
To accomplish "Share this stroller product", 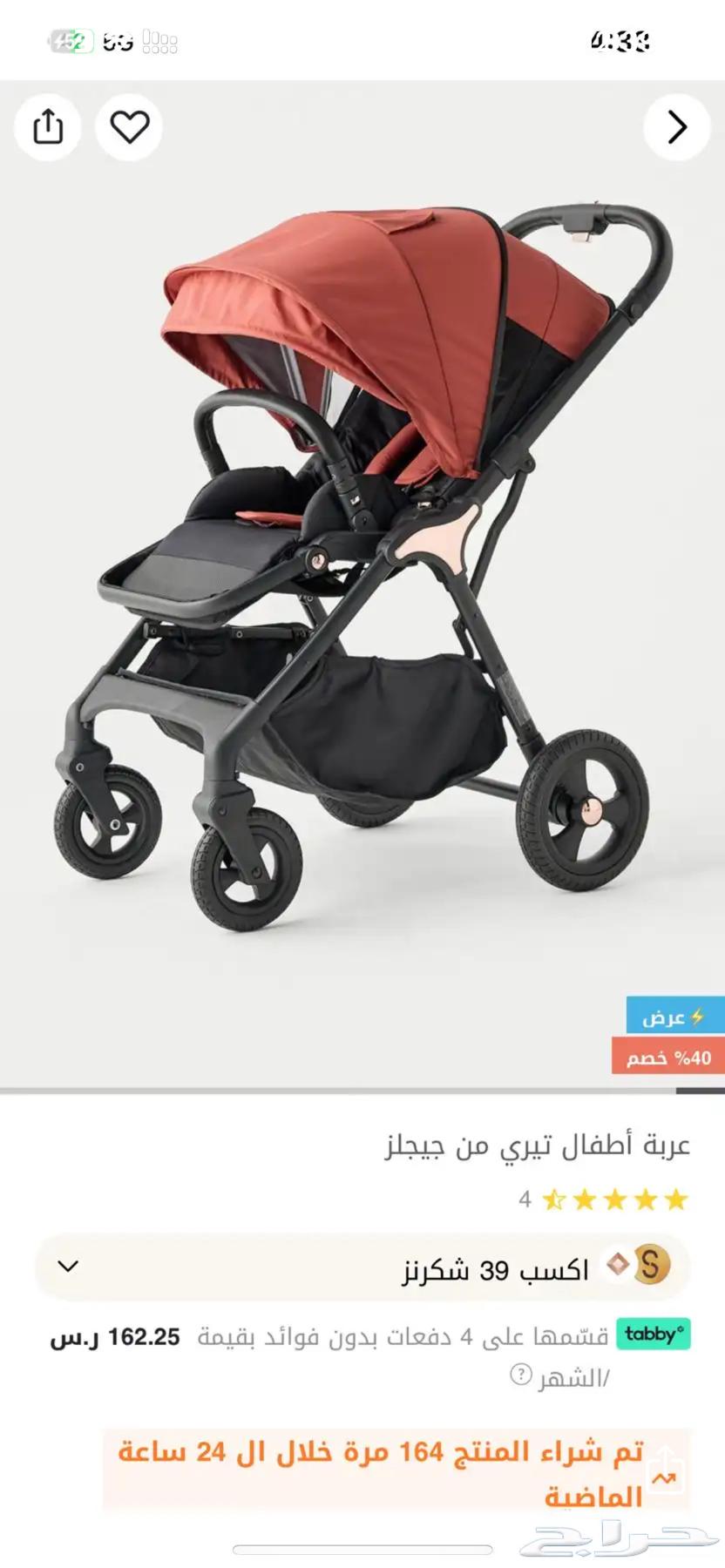I will [48, 128].
